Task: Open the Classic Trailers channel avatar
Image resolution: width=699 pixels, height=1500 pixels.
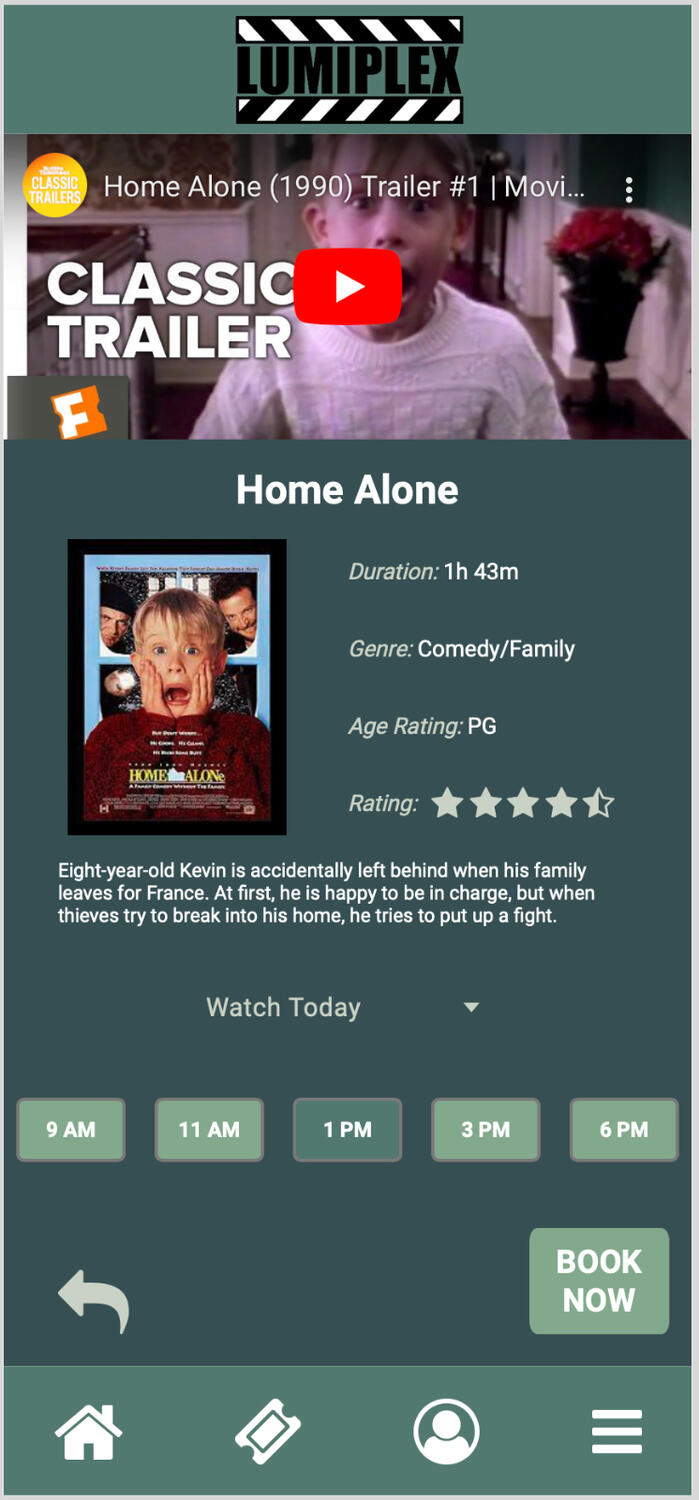Action: pos(55,185)
